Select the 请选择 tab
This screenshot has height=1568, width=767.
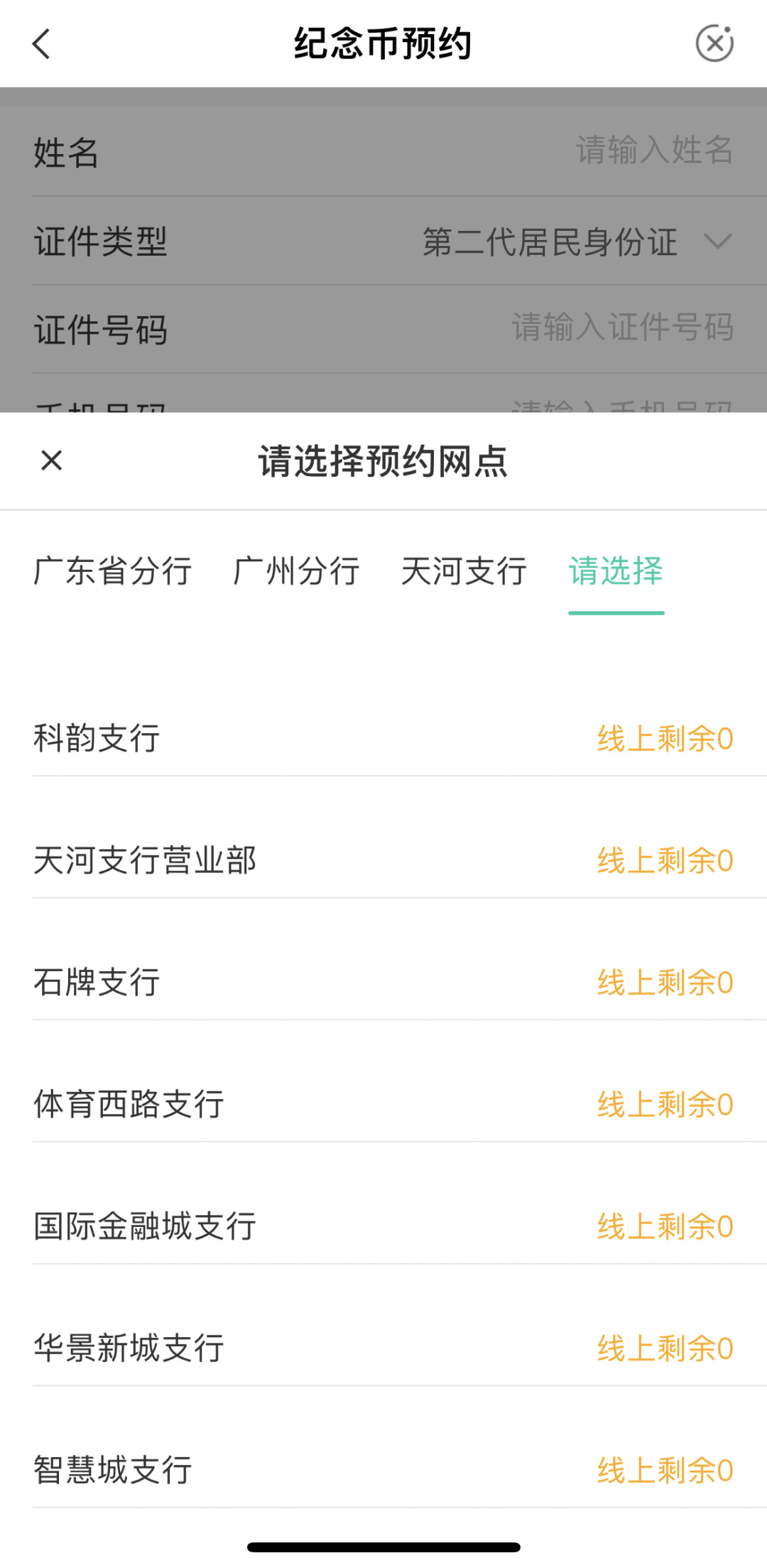coord(616,571)
